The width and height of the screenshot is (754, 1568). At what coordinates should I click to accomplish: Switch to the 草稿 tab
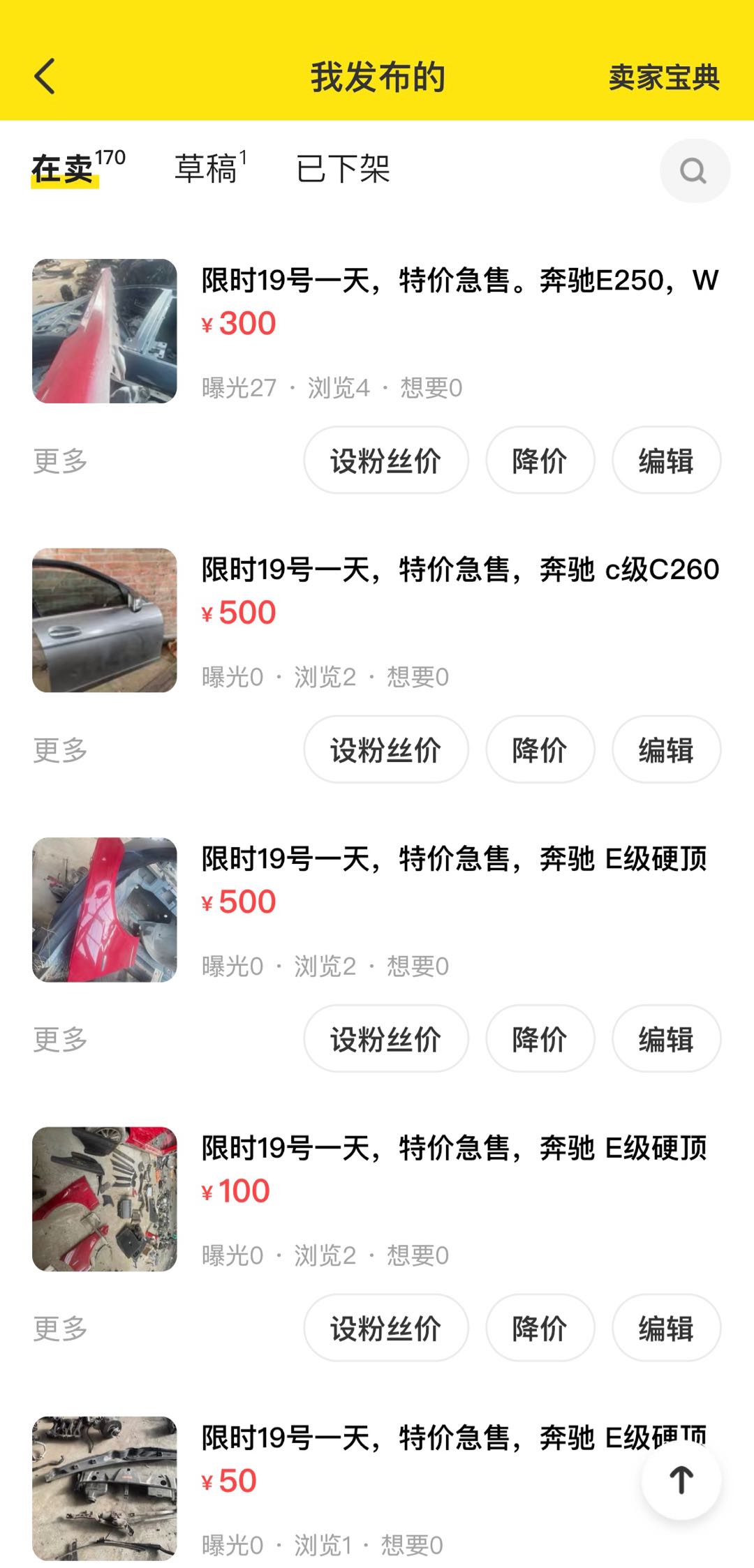[x=209, y=167]
